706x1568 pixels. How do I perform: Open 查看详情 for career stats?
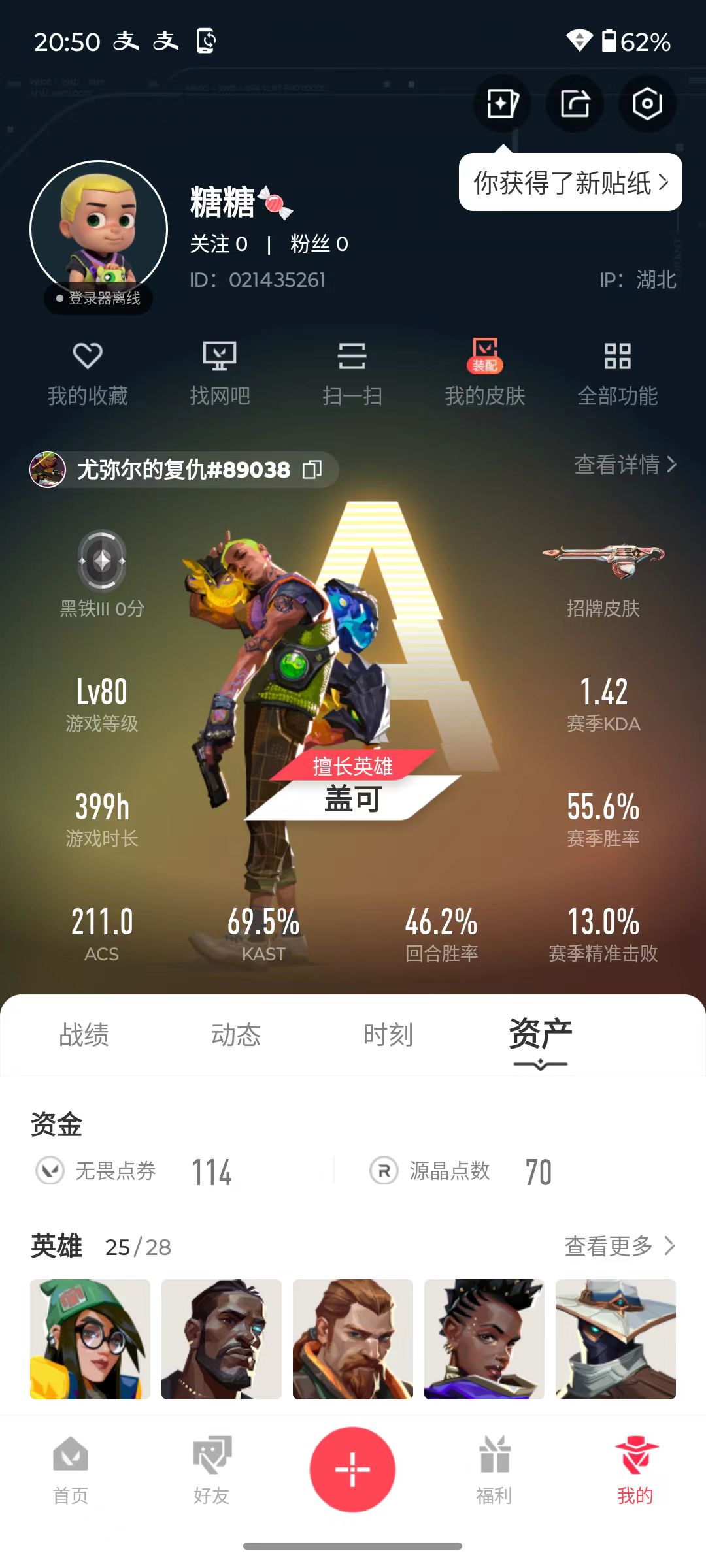(625, 465)
